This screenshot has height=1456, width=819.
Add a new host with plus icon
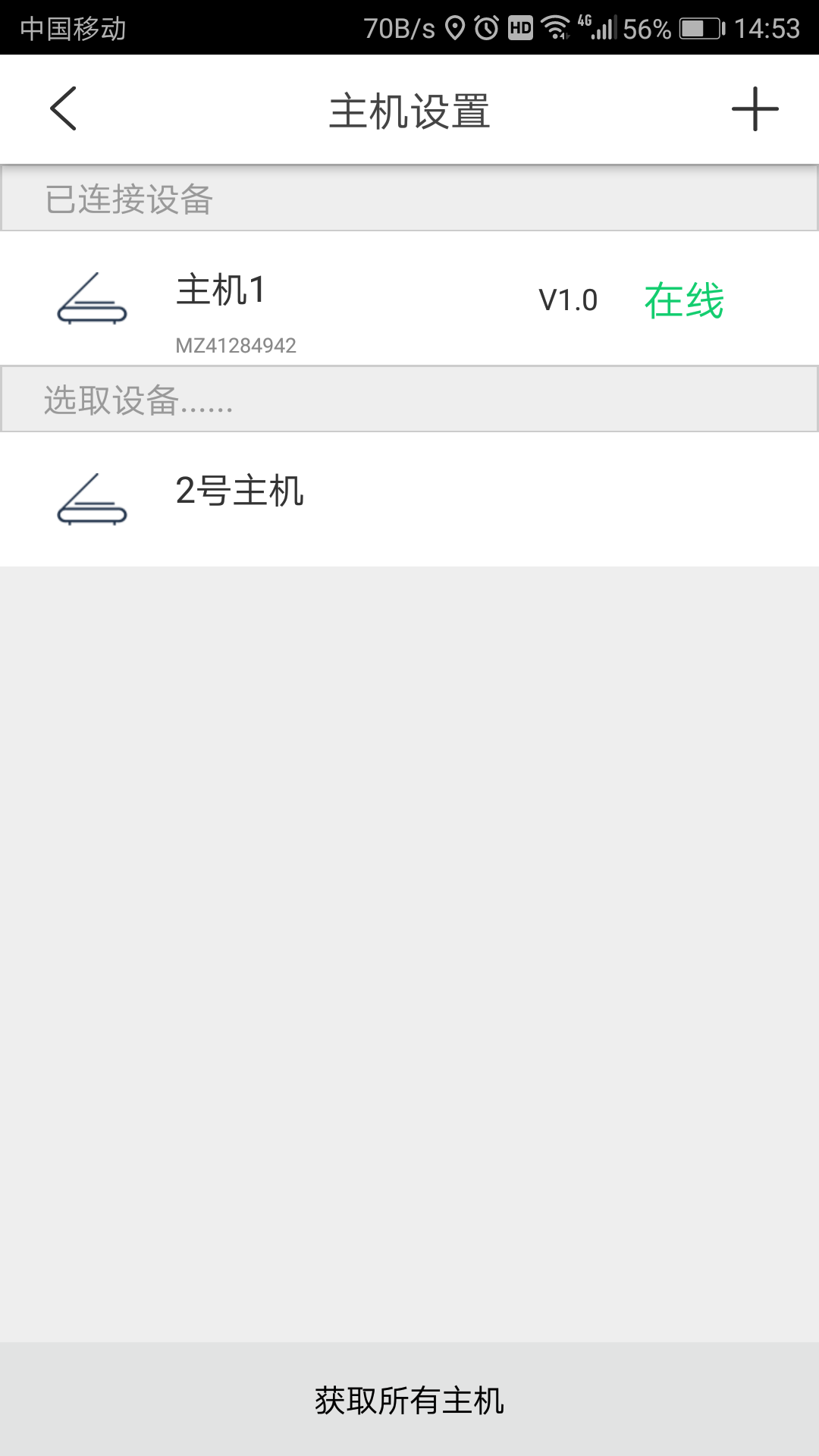click(755, 109)
